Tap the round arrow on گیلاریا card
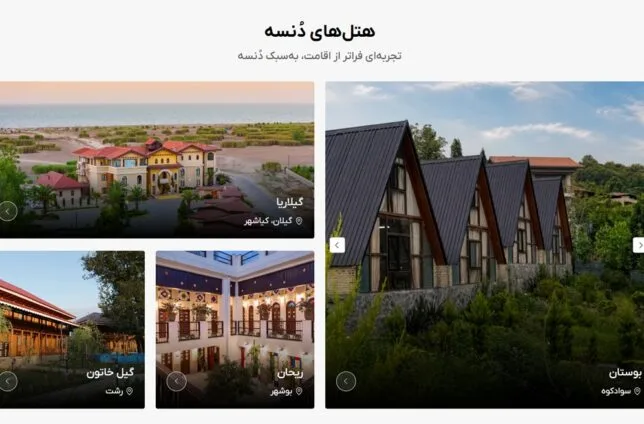The image size is (644, 424). tap(7, 212)
